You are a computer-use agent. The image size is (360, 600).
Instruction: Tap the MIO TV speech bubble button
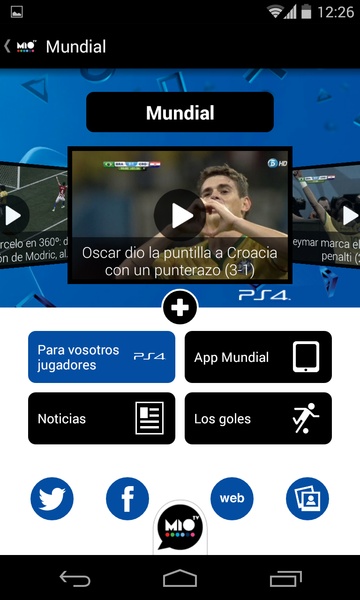tap(180, 527)
